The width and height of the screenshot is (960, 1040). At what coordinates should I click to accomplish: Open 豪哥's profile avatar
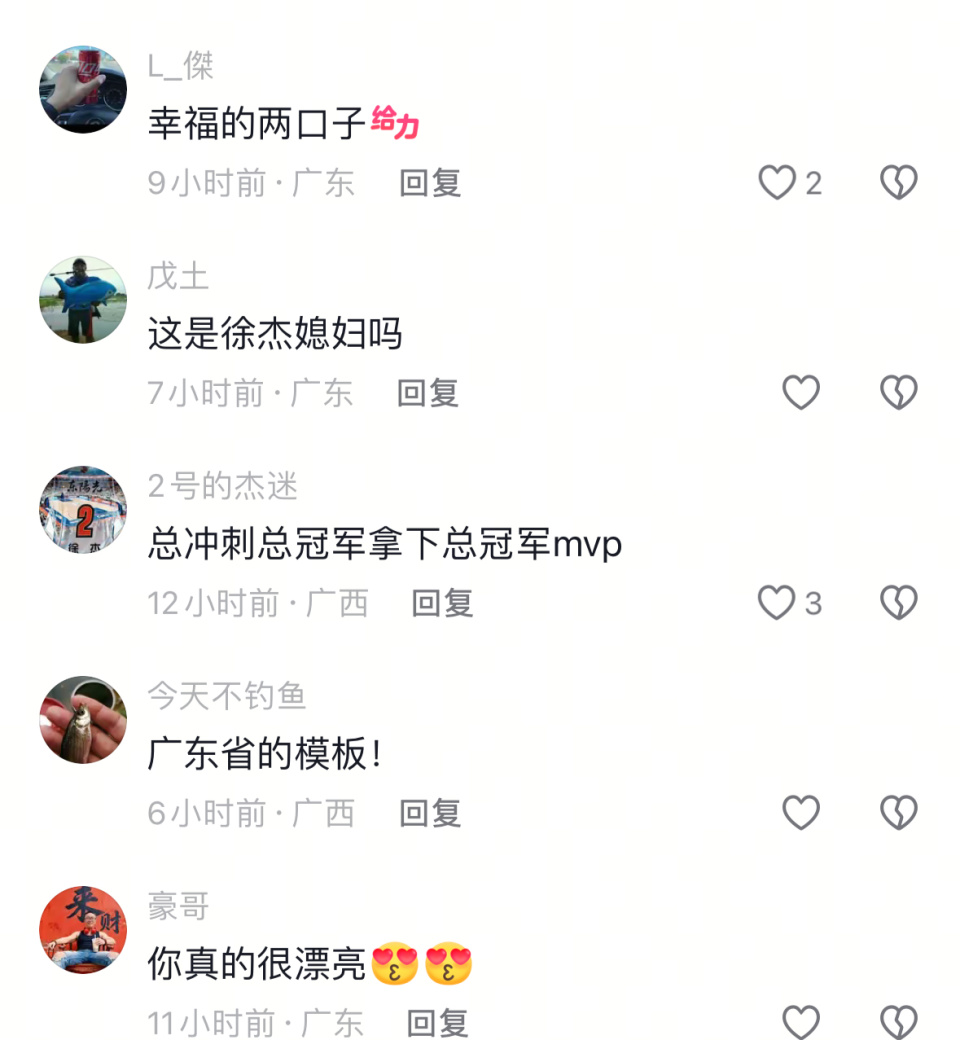pyautogui.click(x=83, y=930)
